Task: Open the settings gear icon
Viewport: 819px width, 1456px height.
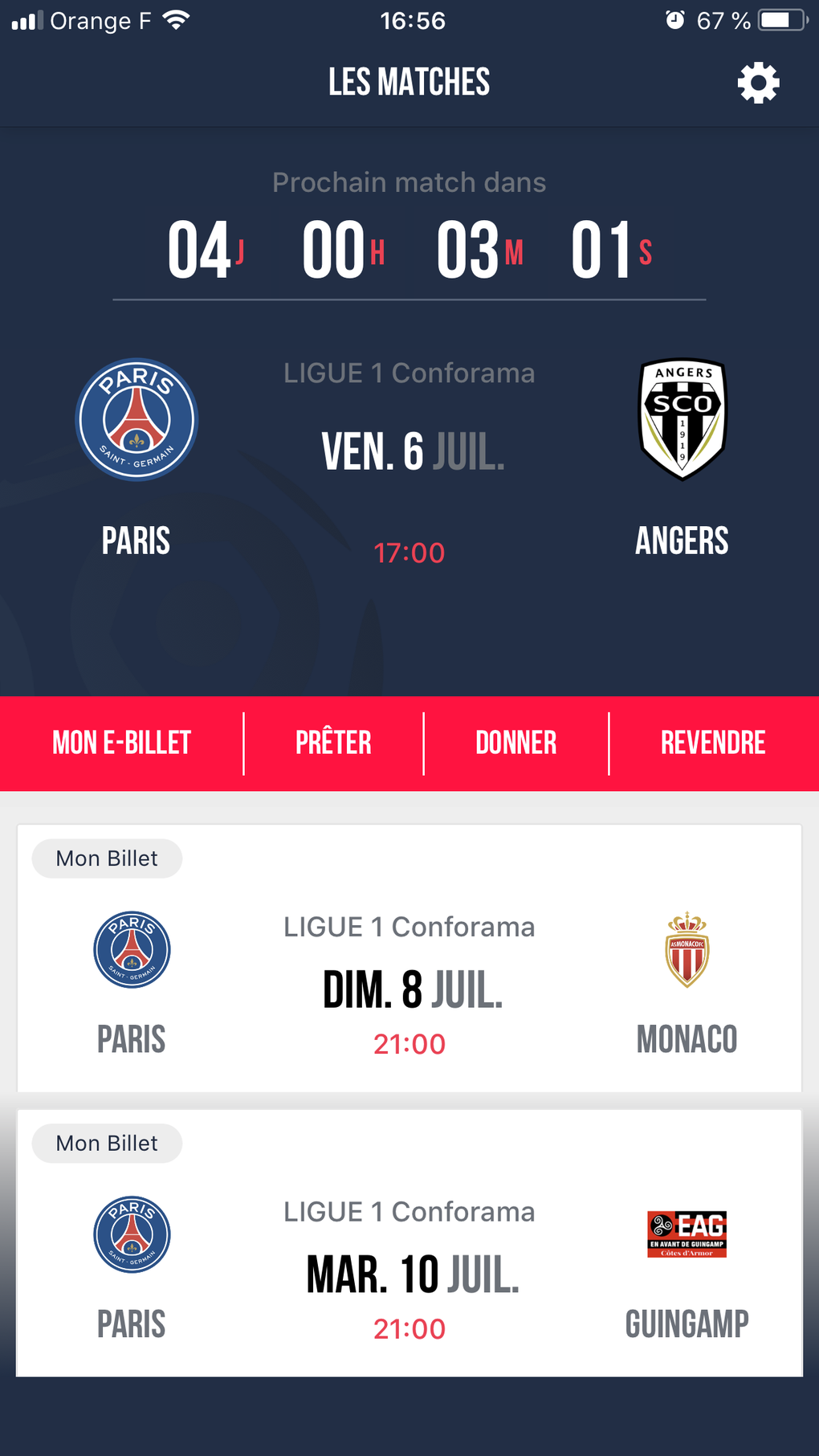Action: 758,83
